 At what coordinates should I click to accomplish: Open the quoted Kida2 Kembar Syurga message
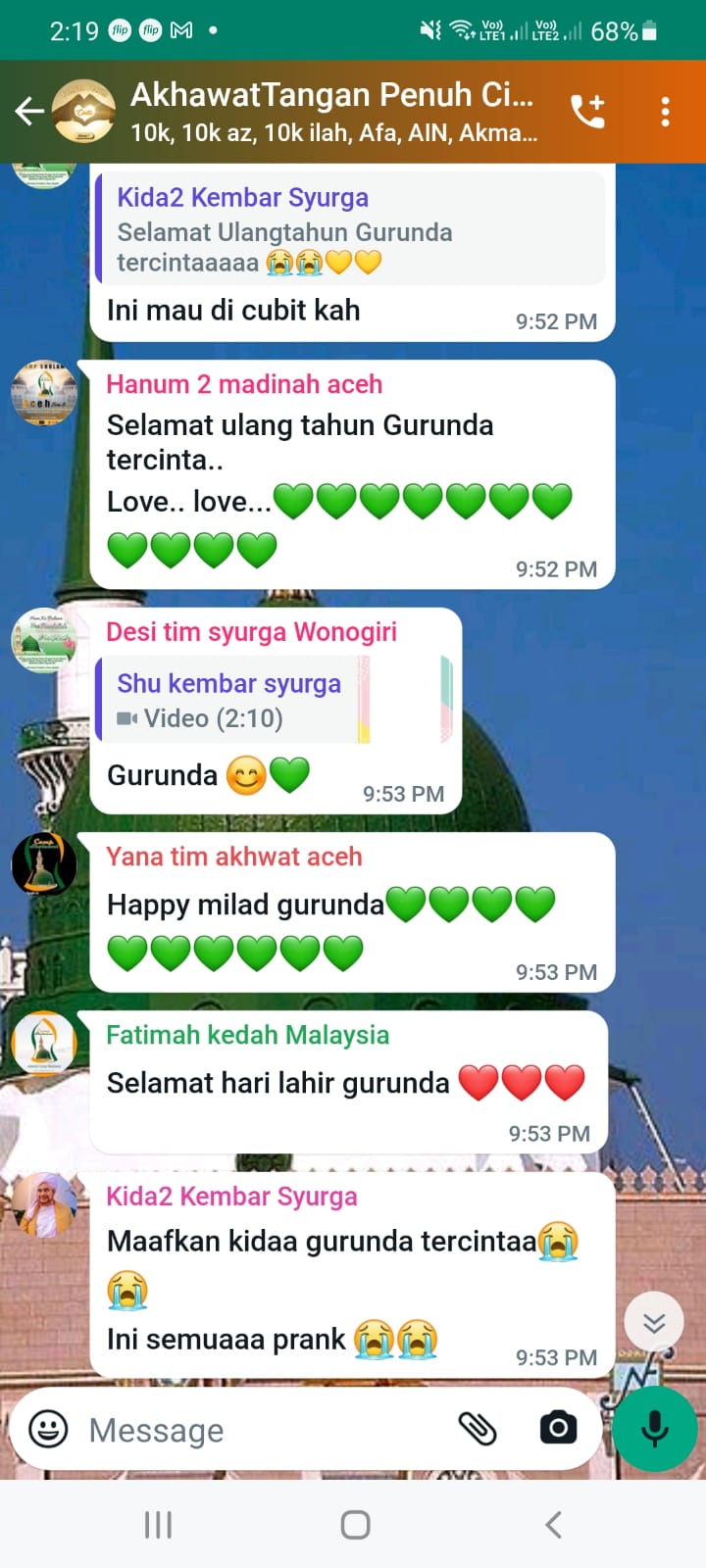[x=350, y=229]
